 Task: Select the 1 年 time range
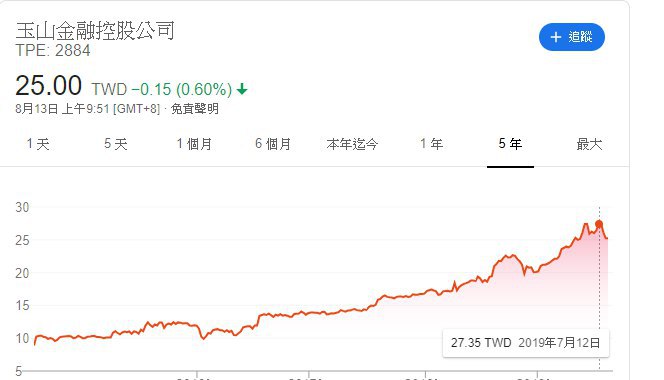pos(431,144)
